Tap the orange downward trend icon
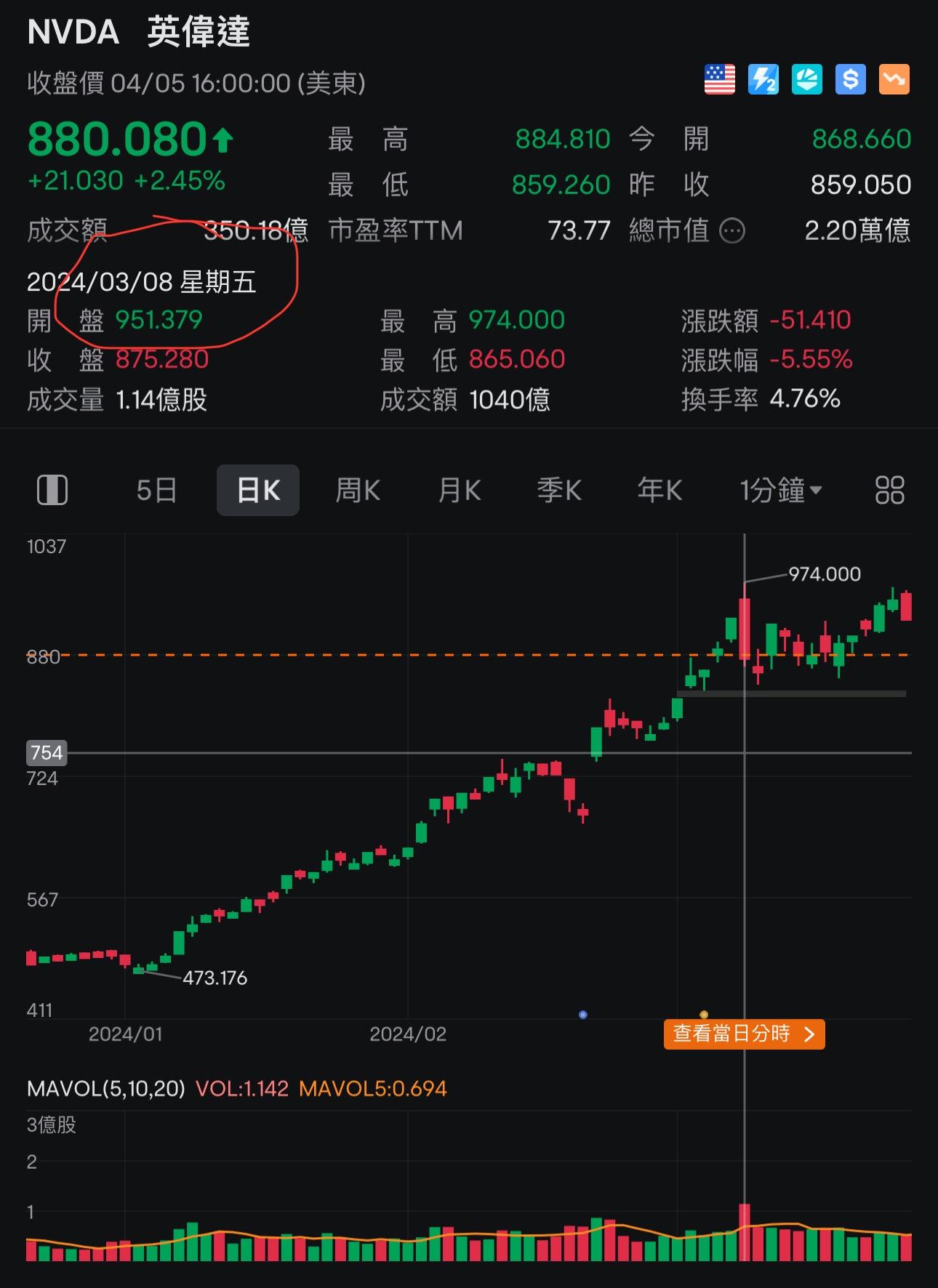938x1288 pixels. click(x=894, y=79)
